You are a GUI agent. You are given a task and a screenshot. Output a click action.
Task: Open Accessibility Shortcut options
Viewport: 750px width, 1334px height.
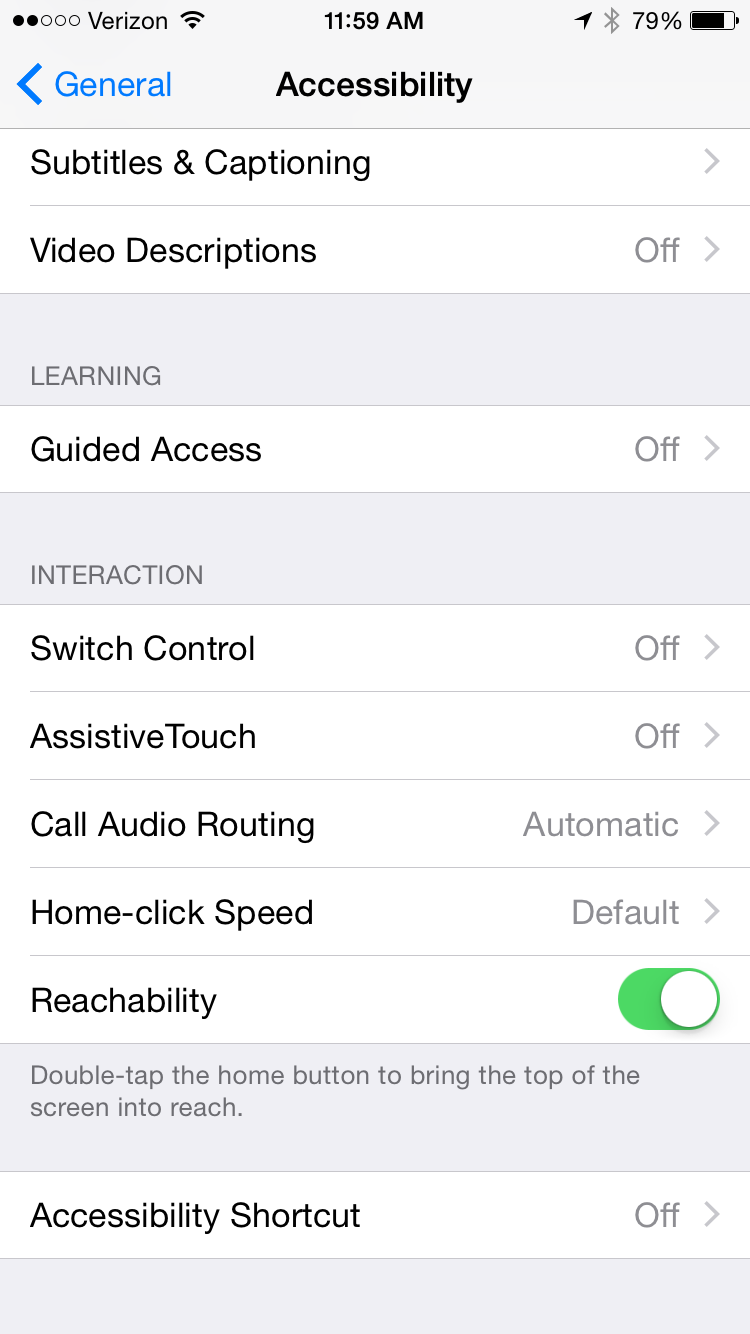(x=375, y=1215)
